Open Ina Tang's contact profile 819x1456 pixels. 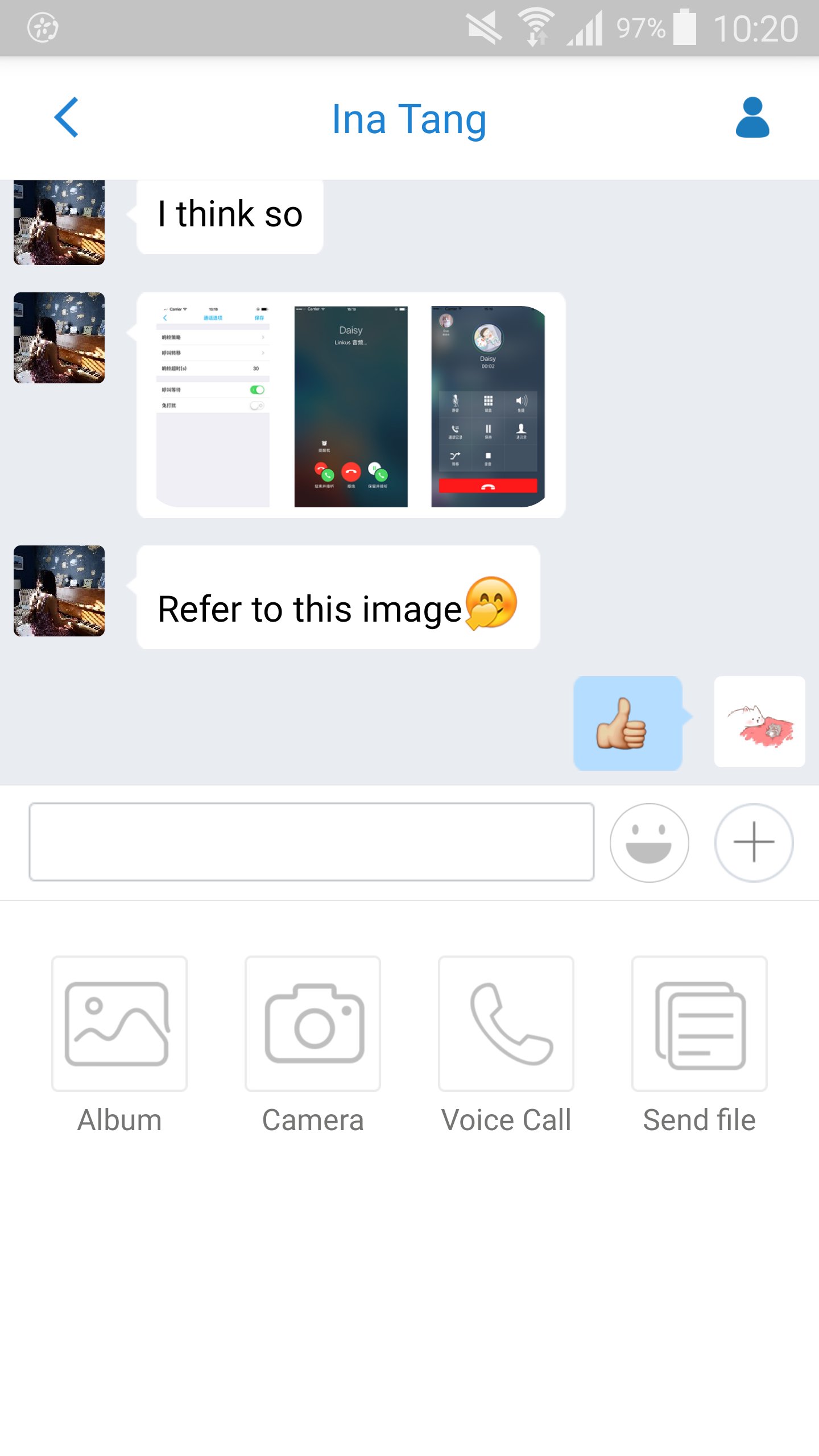tap(751, 118)
